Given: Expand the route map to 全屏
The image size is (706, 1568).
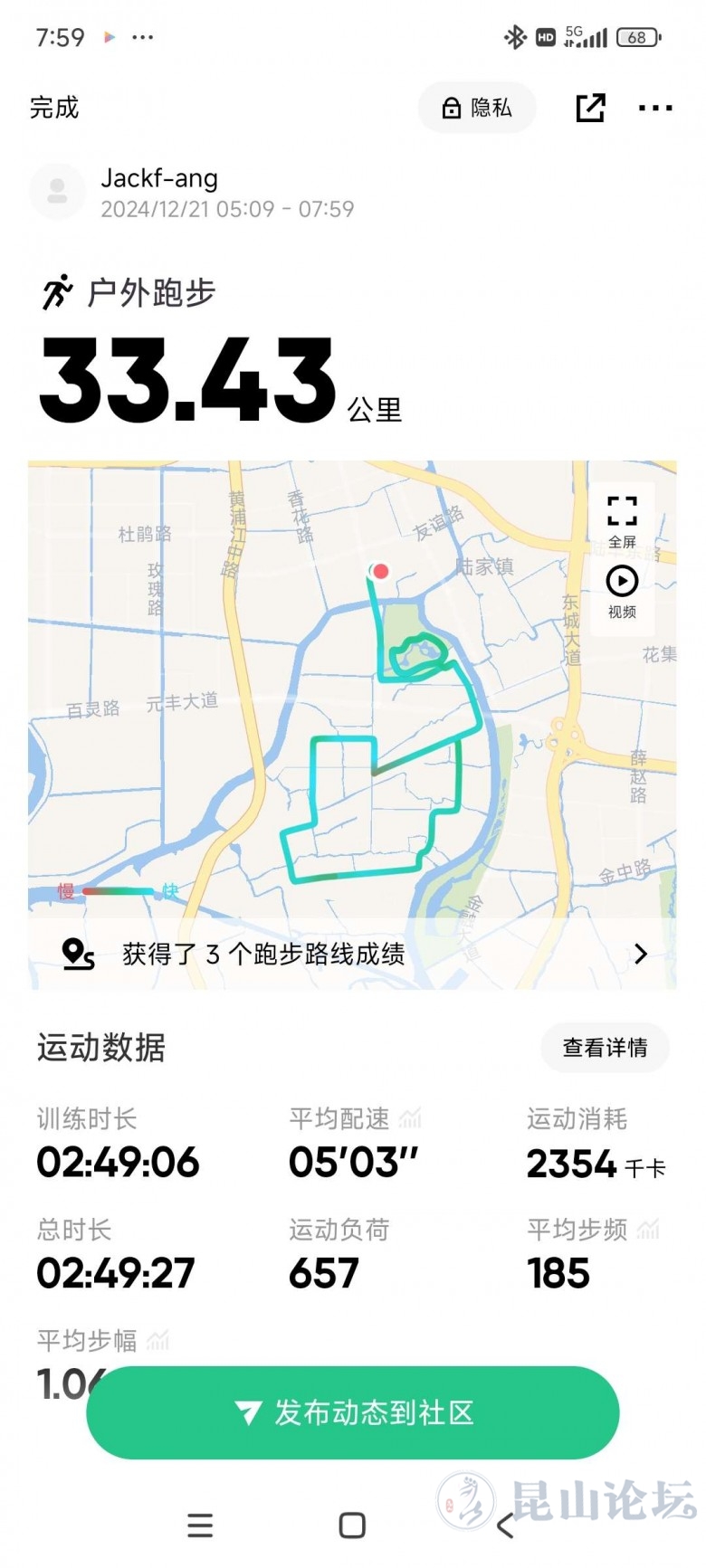Looking at the screenshot, I should 622,520.
